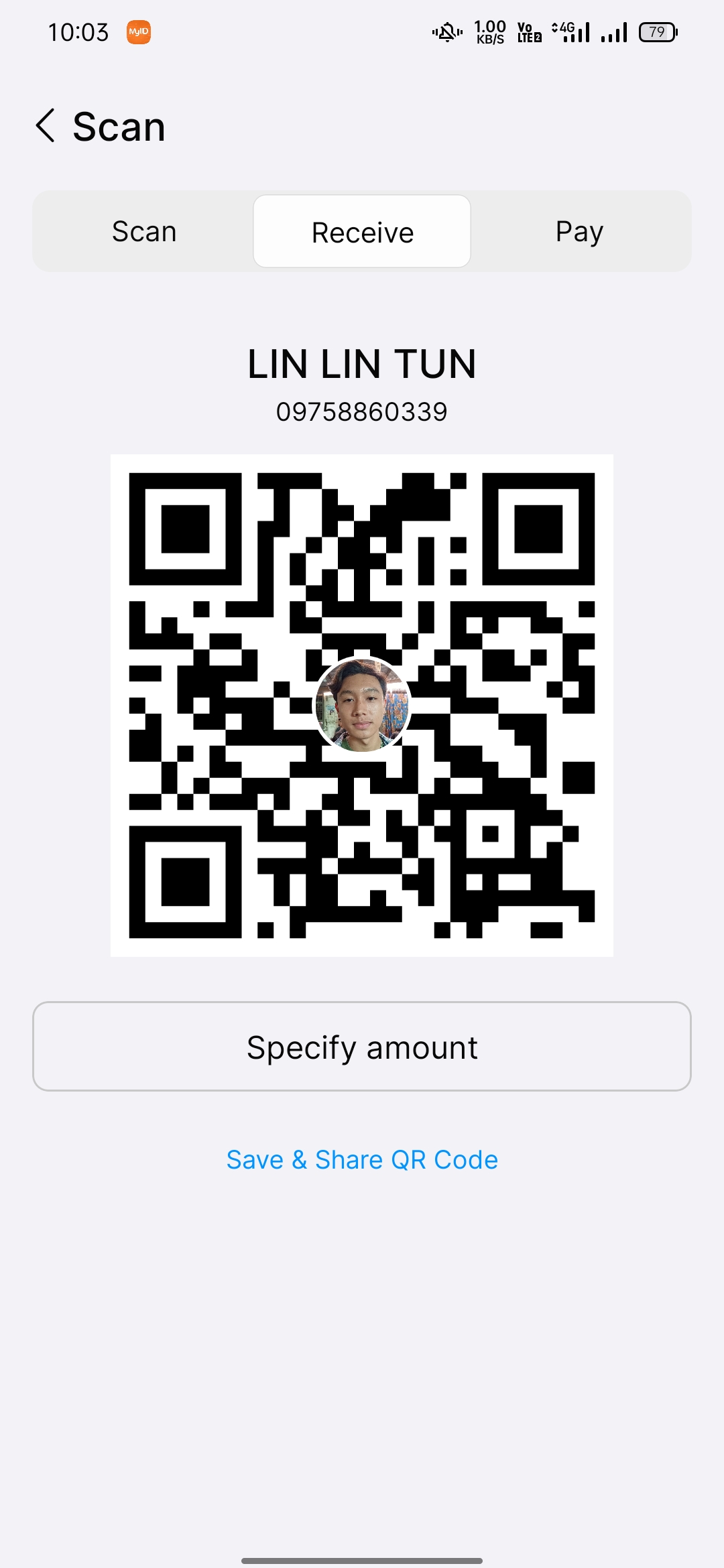The image size is (724, 1568).
Task: Open Save & Share QR Code link
Action: coord(362,1160)
